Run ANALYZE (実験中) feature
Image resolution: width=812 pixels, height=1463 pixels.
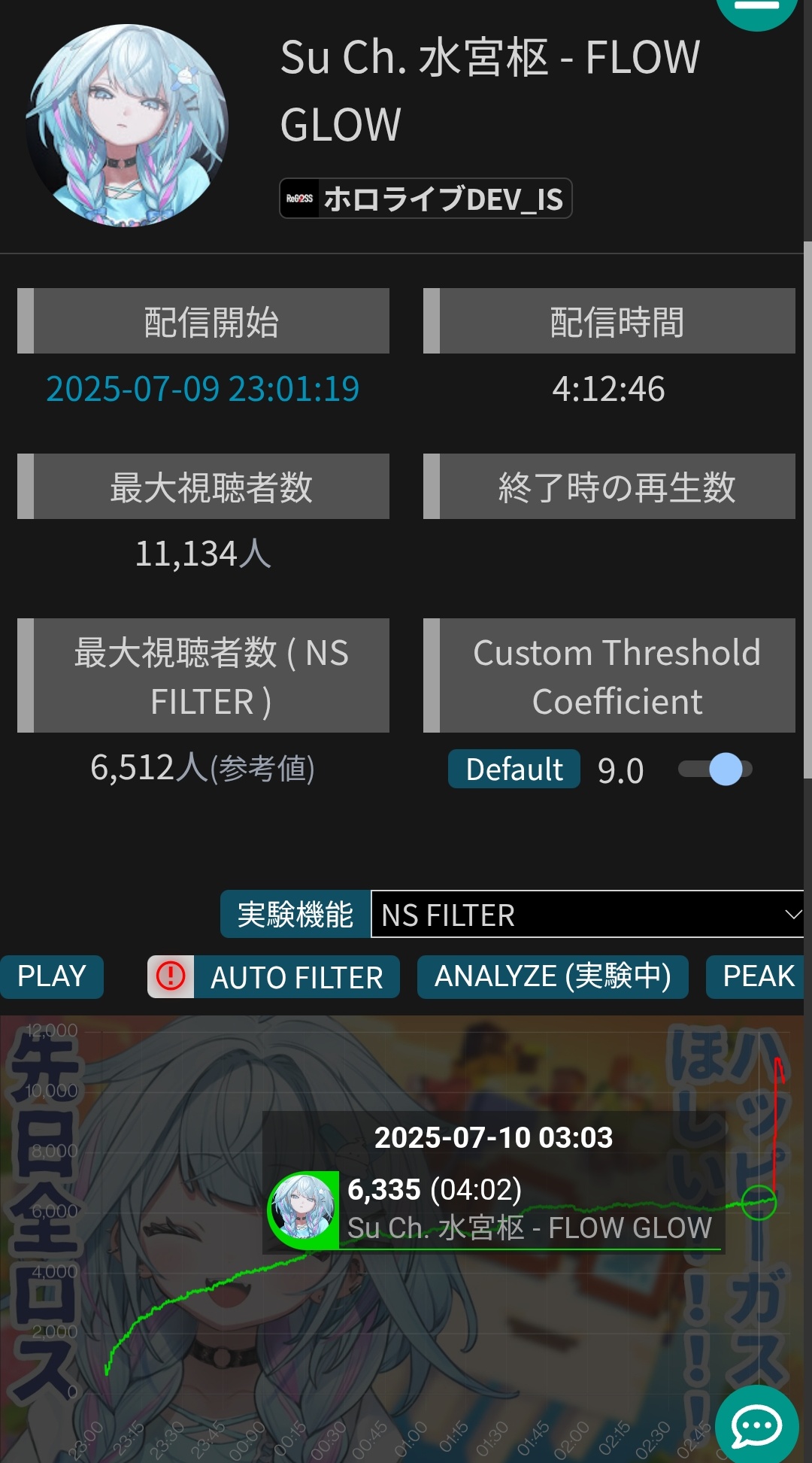pyautogui.click(x=553, y=976)
